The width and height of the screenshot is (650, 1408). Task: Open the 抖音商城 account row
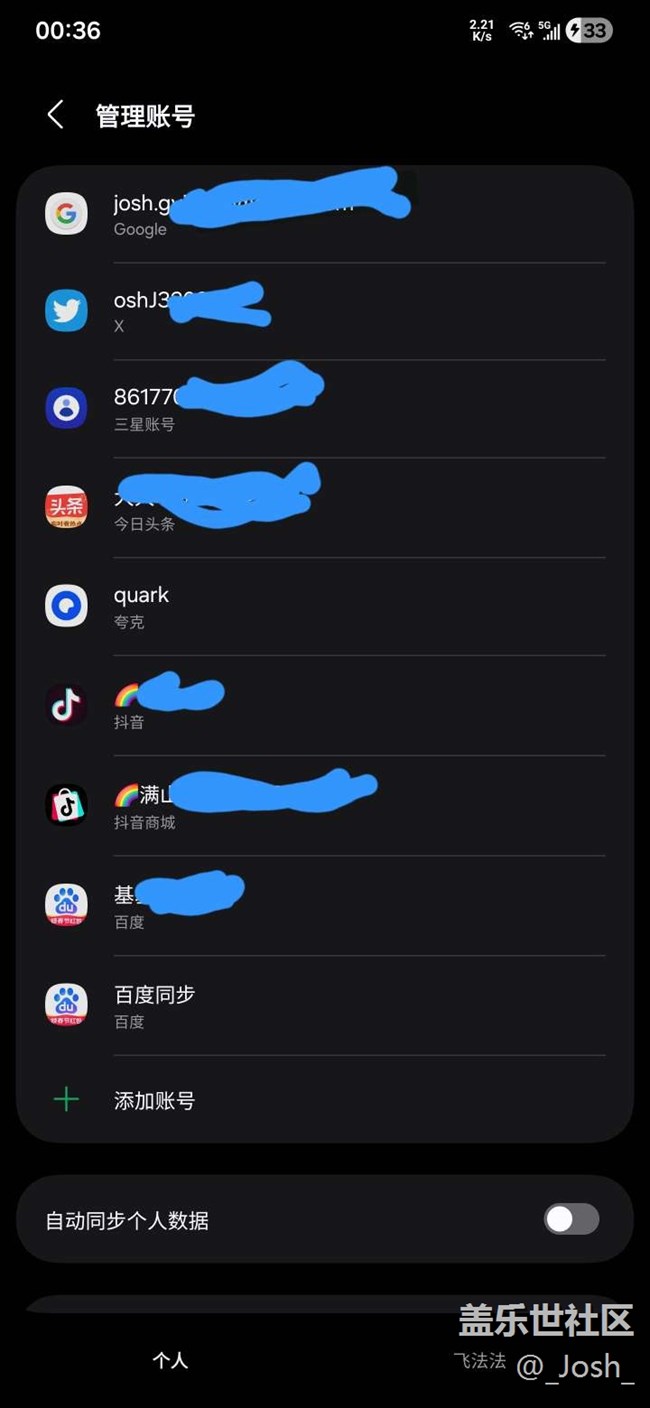pos(324,805)
